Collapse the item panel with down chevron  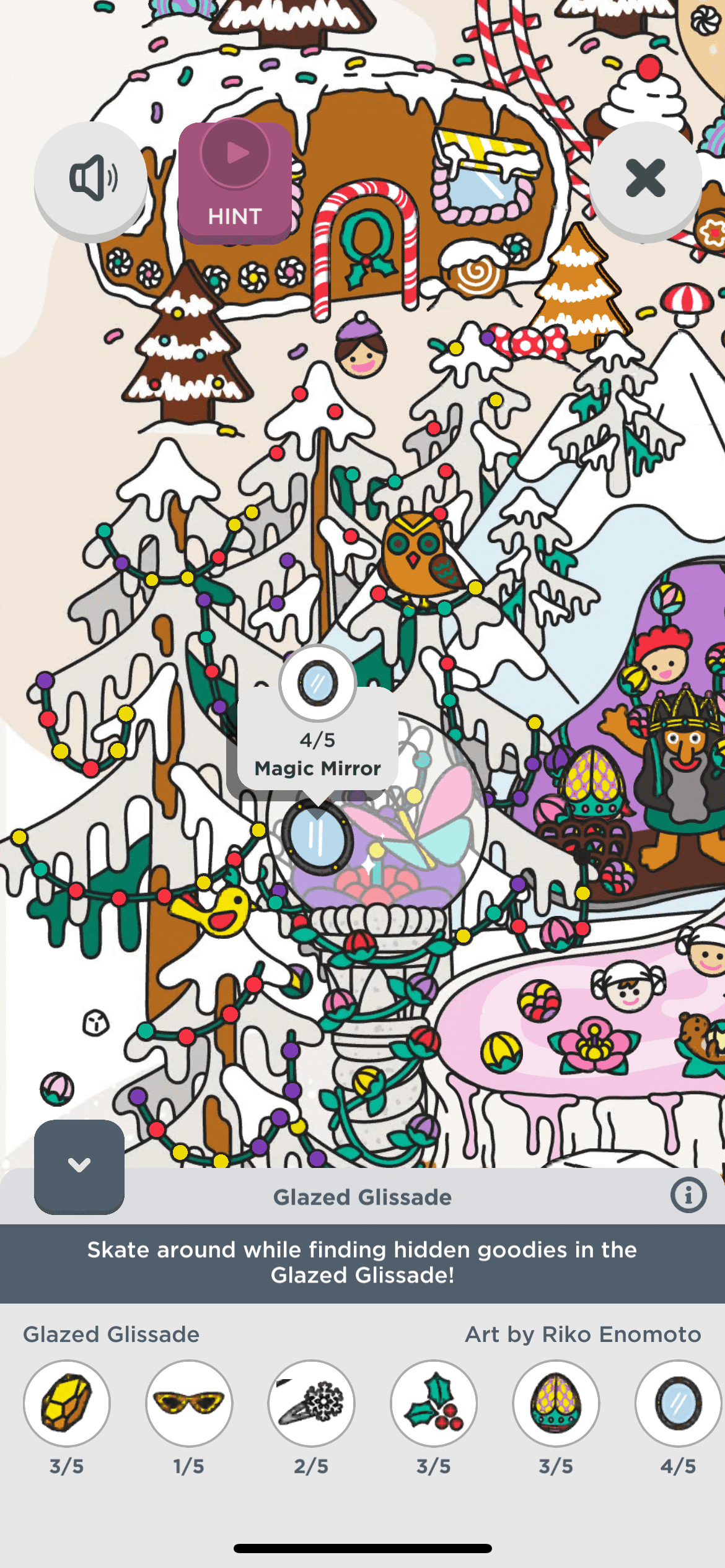coord(79,1165)
